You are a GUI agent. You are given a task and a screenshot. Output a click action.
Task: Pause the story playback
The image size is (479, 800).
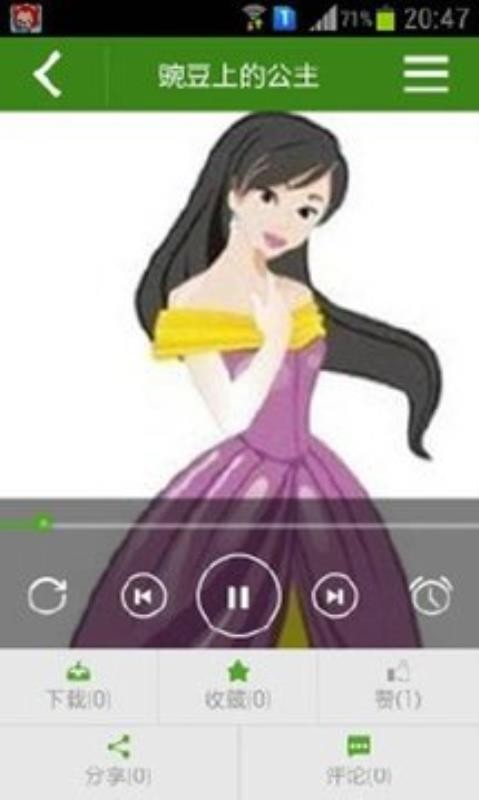pyautogui.click(x=238, y=596)
